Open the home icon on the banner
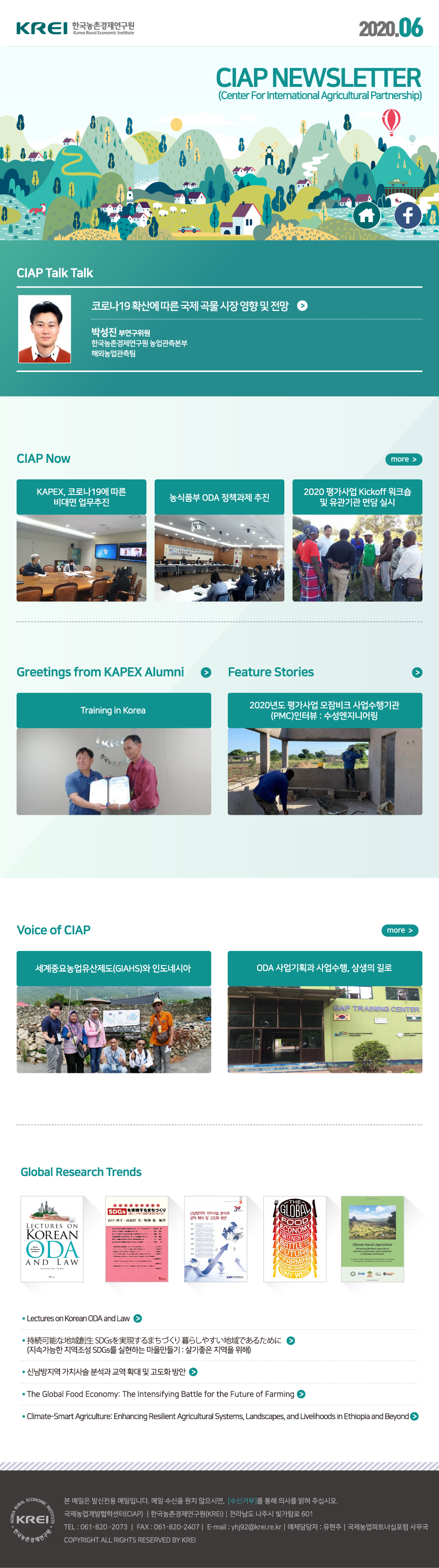This screenshot has width=439, height=1568. [367, 215]
